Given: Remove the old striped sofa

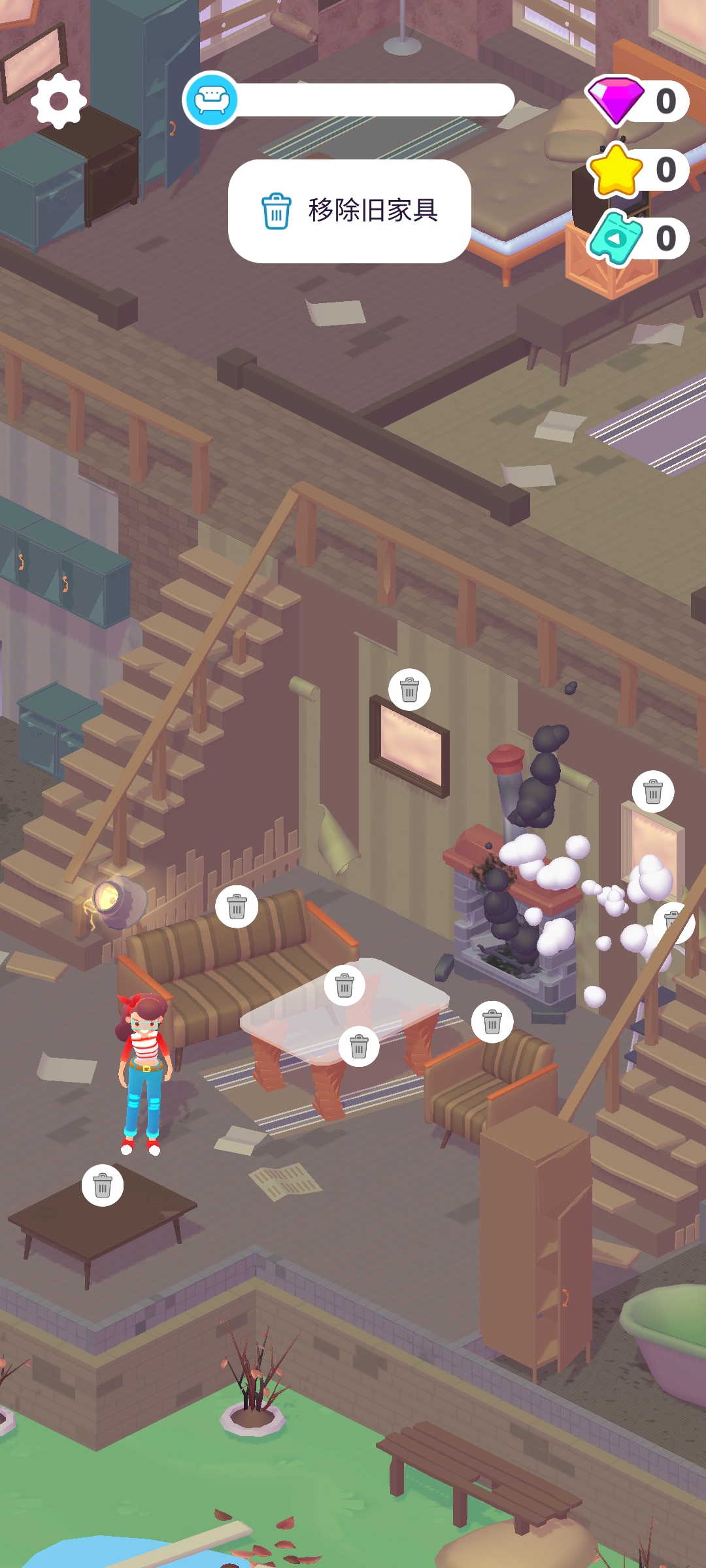Looking at the screenshot, I should (237, 907).
